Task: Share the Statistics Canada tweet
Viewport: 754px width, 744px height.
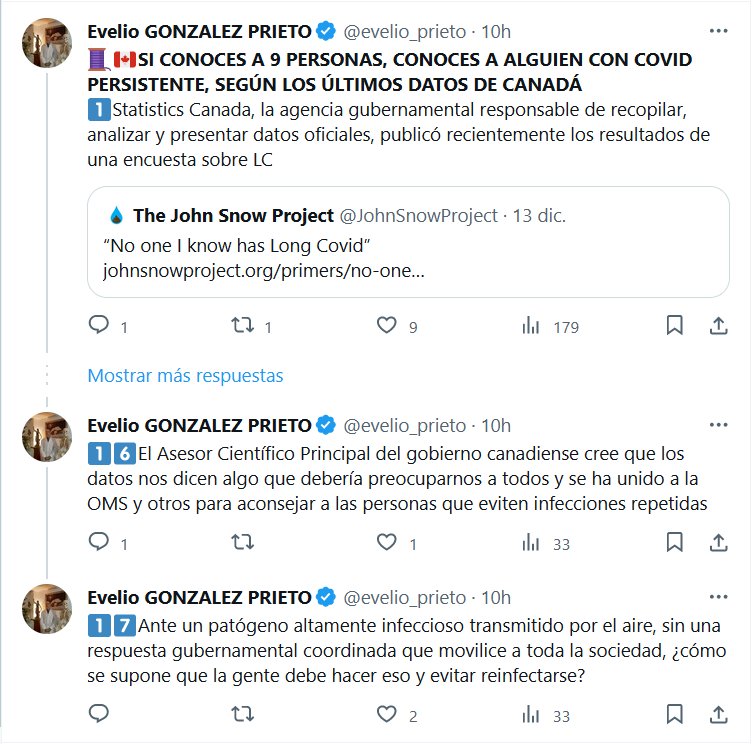Action: [718, 326]
